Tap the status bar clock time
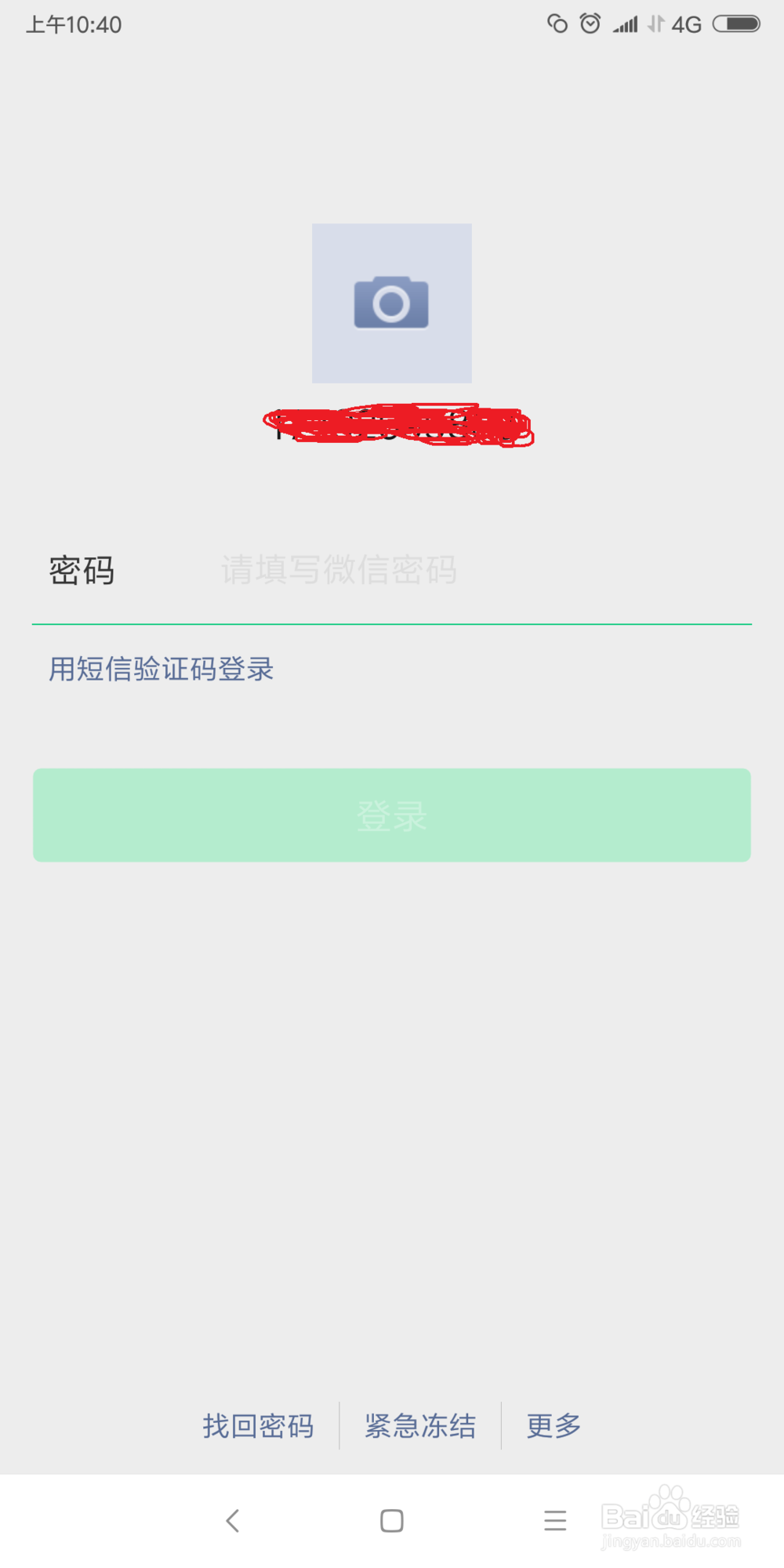 click(x=73, y=24)
